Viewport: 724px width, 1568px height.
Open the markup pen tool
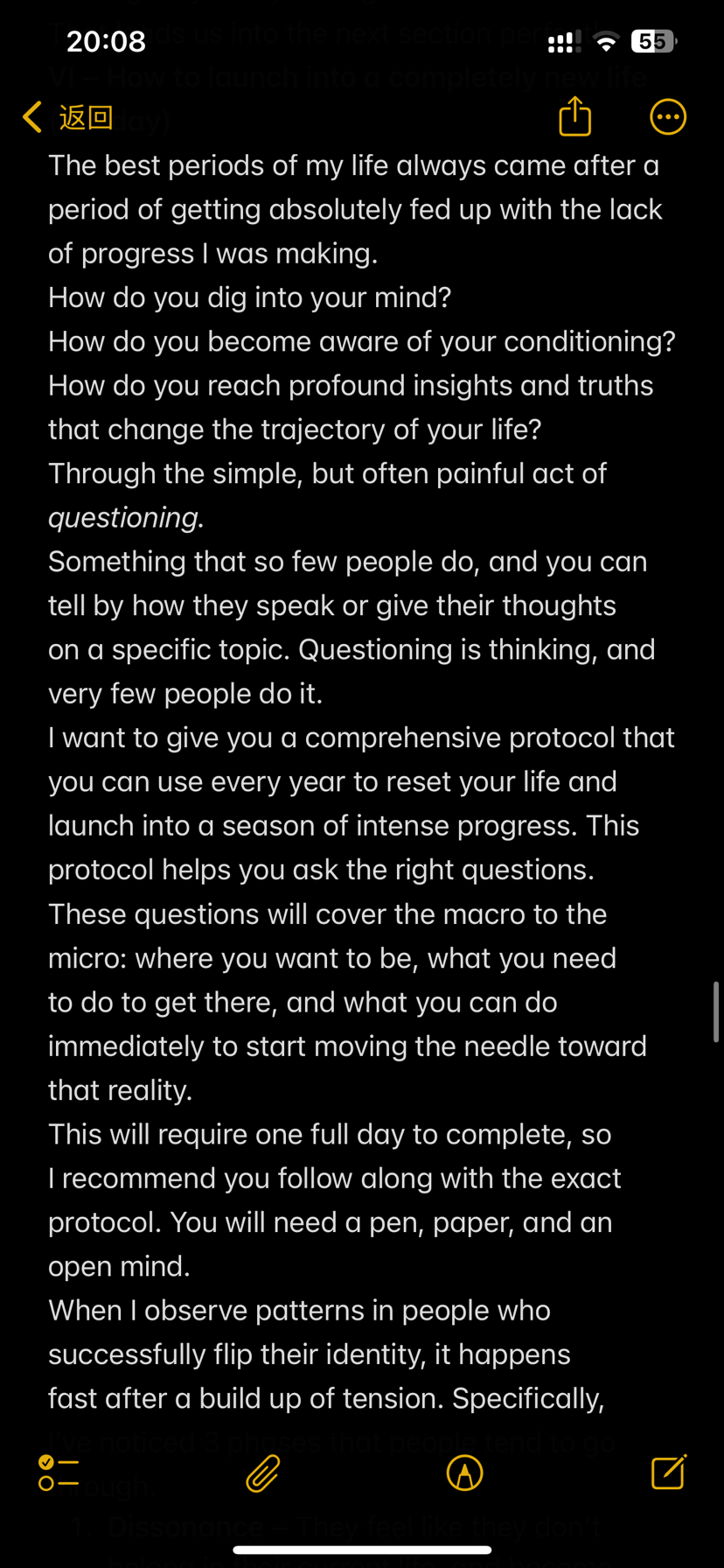pyautogui.click(x=464, y=1473)
